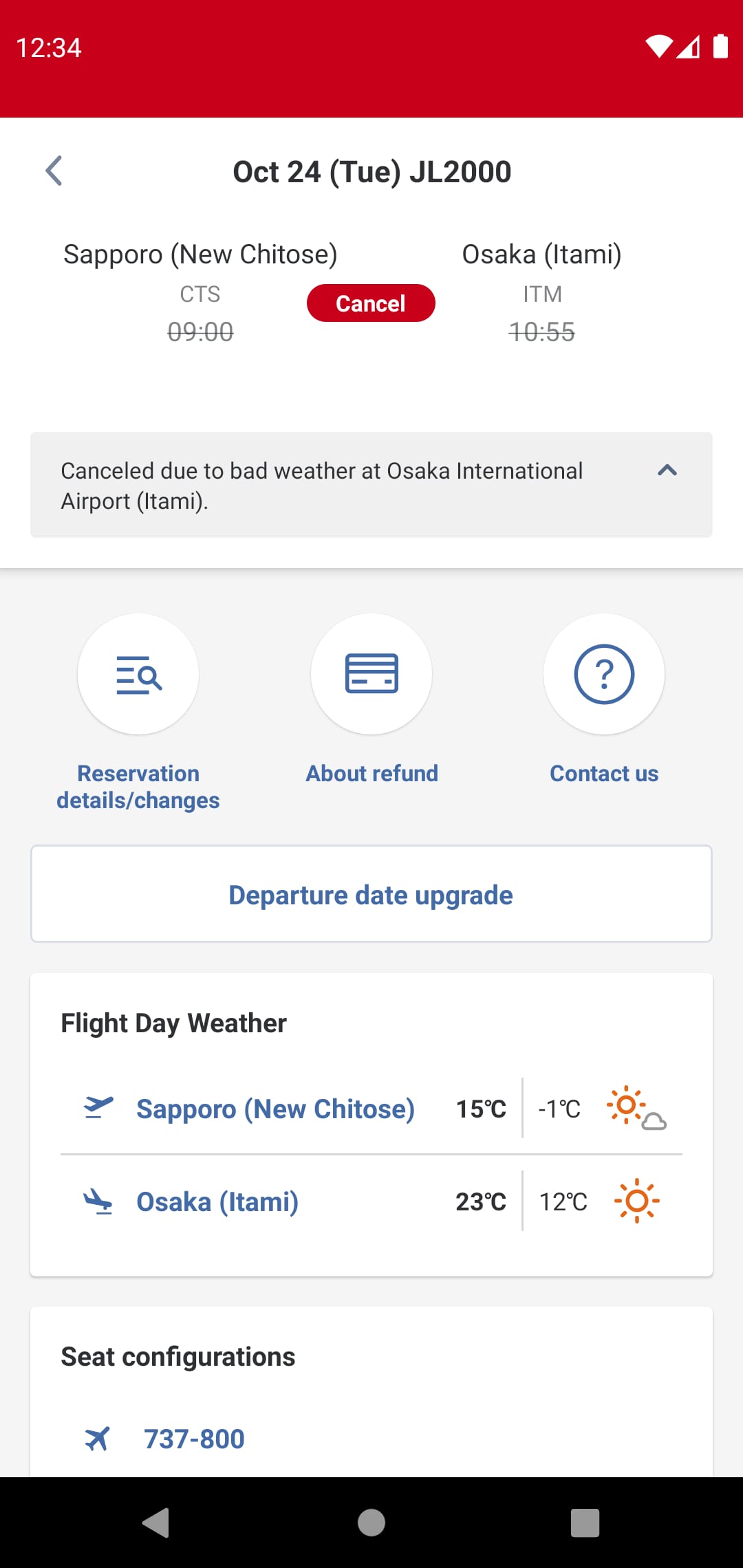This screenshot has height=1568, width=743.
Task: Open the Sapporo (New Chitose) weather link
Action: pyautogui.click(x=275, y=1108)
